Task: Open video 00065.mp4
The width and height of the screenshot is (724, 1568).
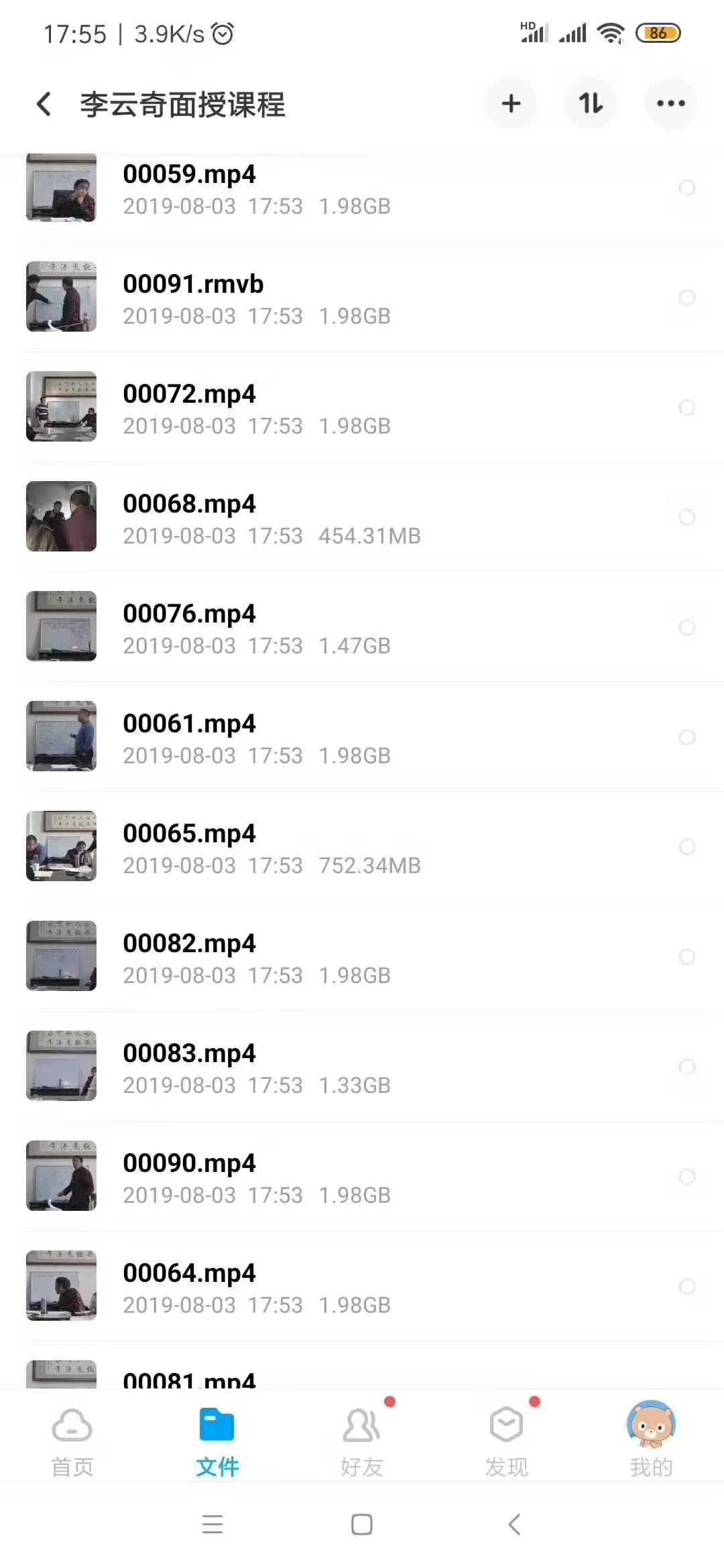Action: tap(190, 848)
